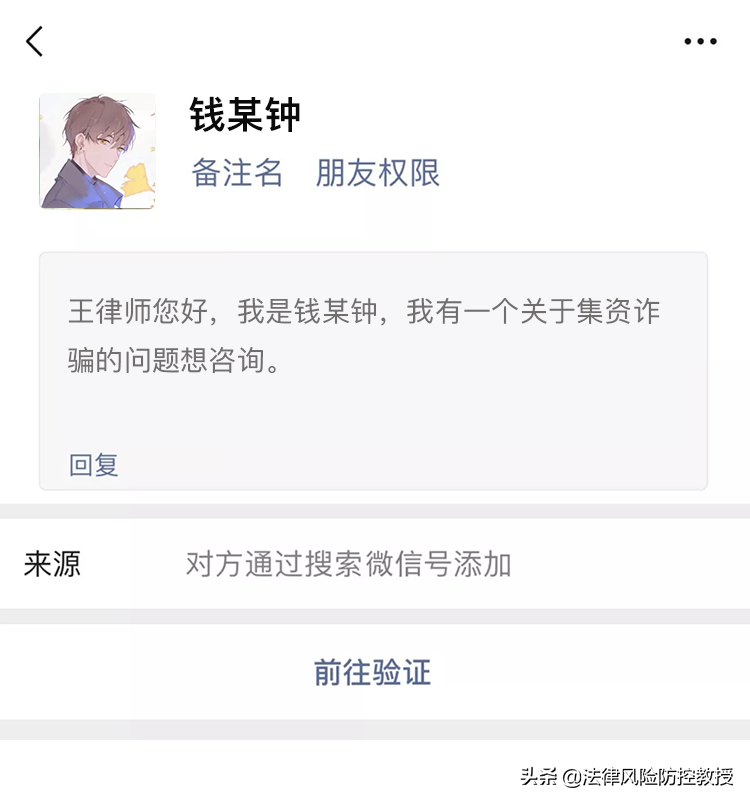The width and height of the screenshot is (750, 803).
Task: Tap the source text 对方通过搜索微信号添加
Action: (344, 566)
